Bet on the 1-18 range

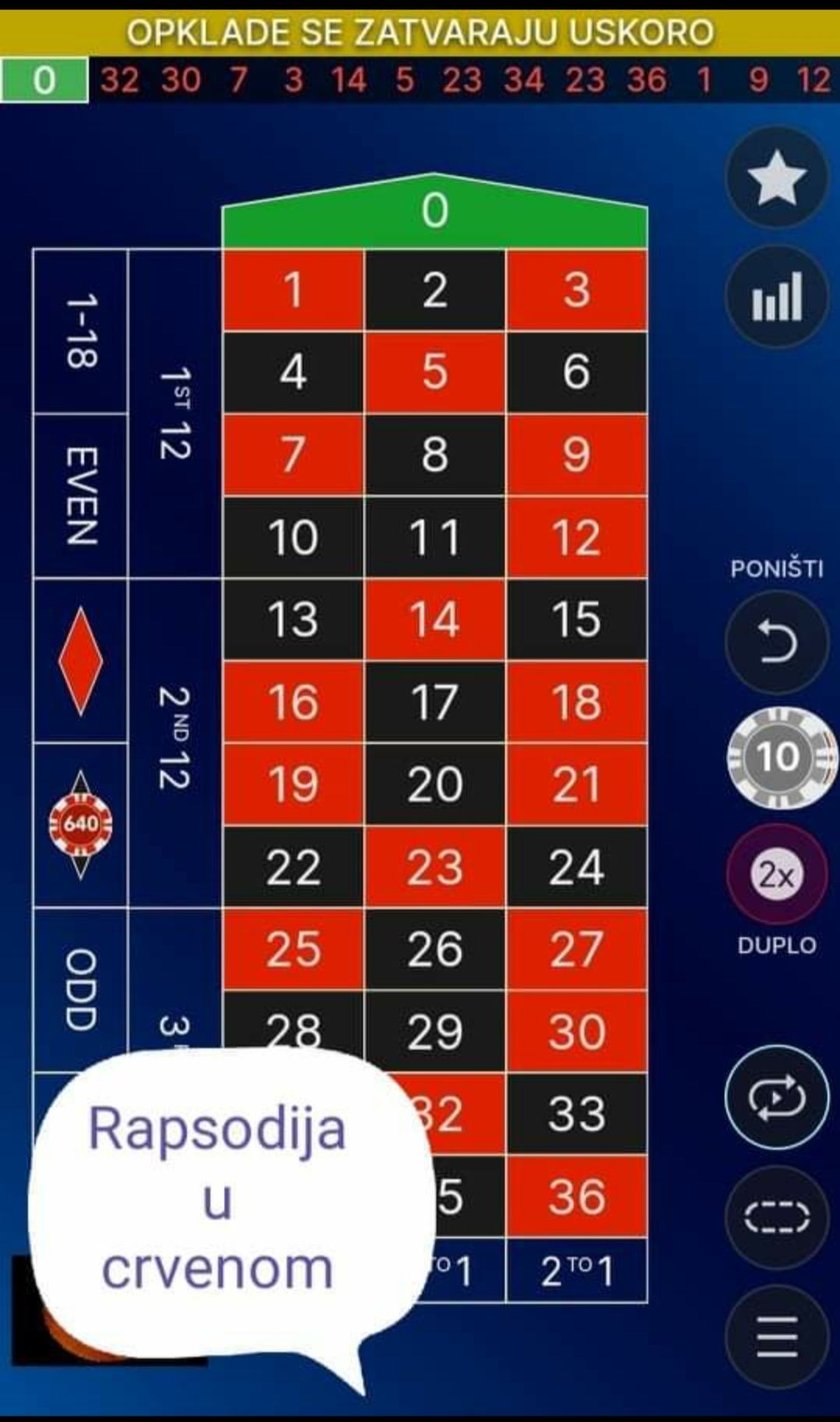(80, 331)
